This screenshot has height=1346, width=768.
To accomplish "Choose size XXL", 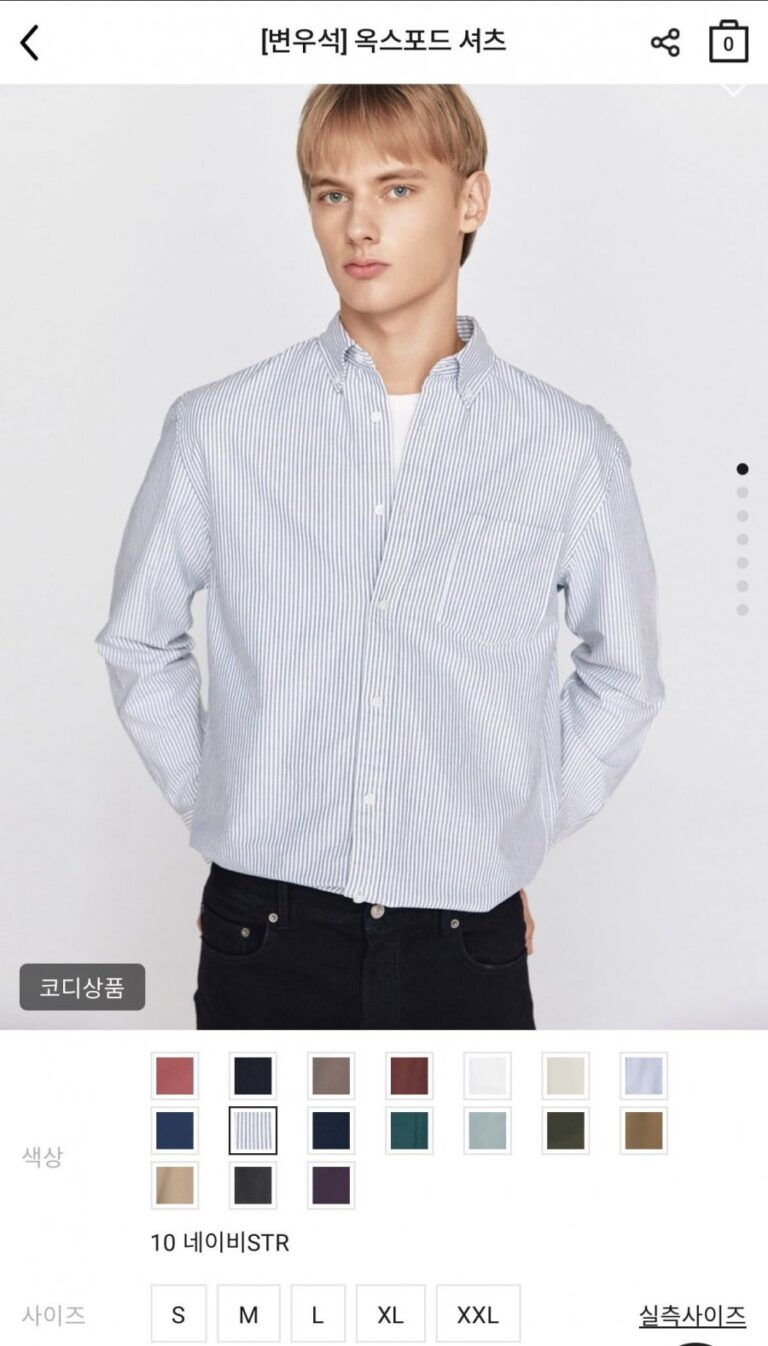I will tap(478, 1315).
